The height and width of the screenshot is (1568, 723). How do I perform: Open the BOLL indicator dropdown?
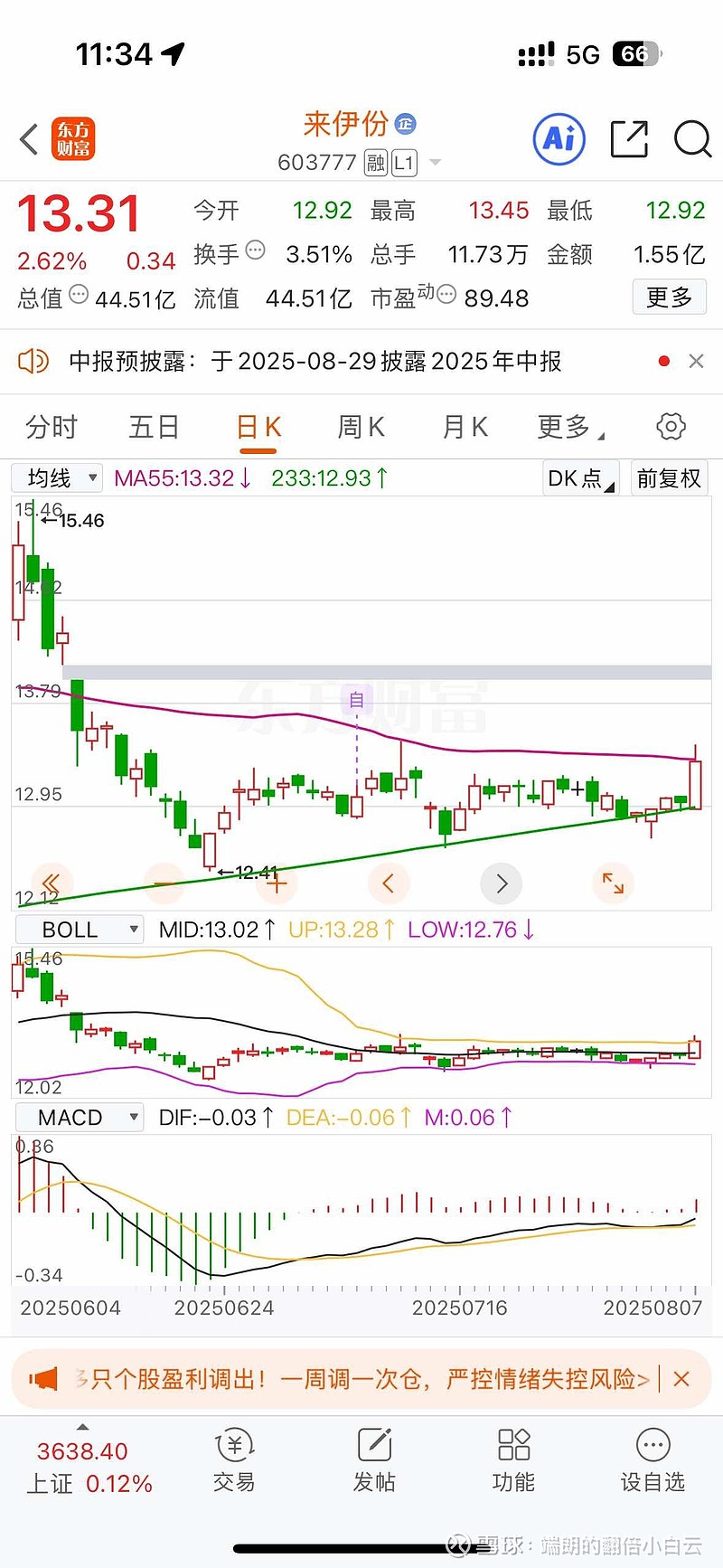[80, 930]
